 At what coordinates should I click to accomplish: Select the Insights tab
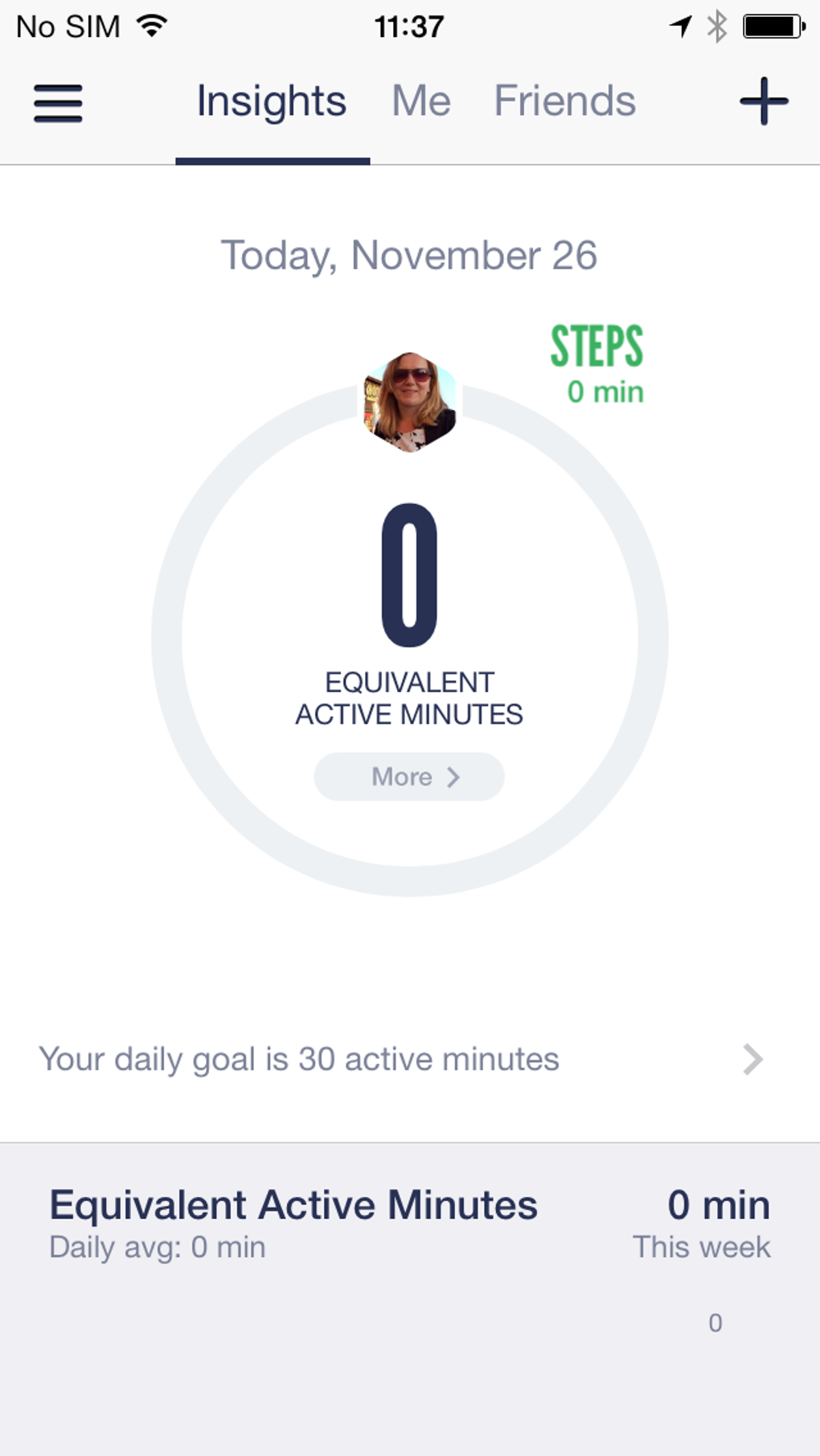click(272, 101)
